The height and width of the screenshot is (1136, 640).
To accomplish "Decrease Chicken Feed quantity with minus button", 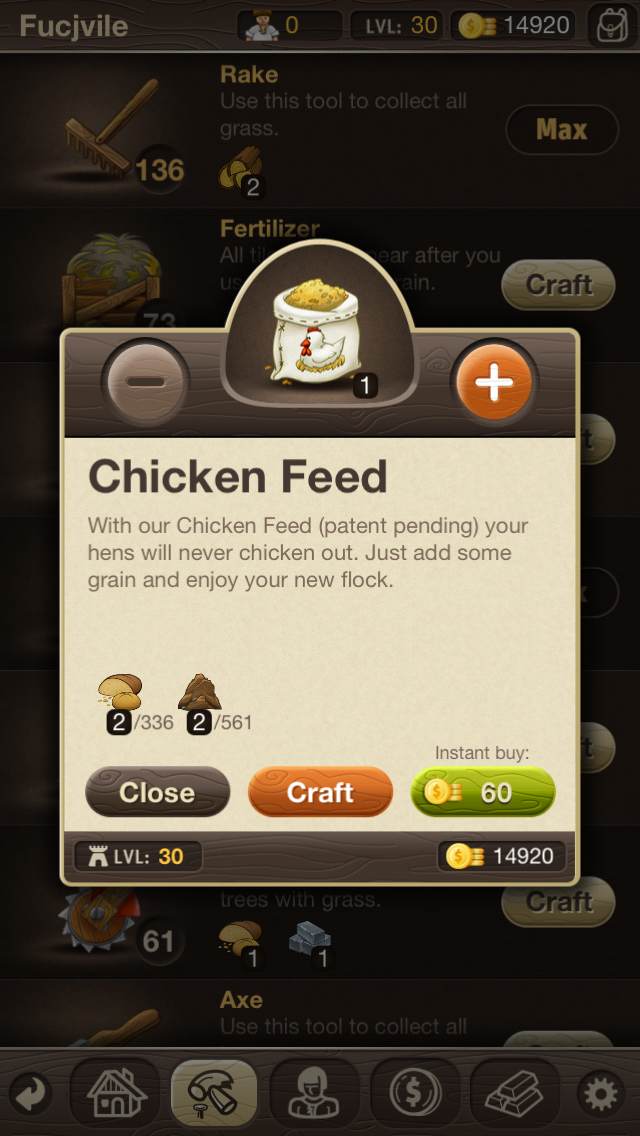I will click(x=146, y=384).
